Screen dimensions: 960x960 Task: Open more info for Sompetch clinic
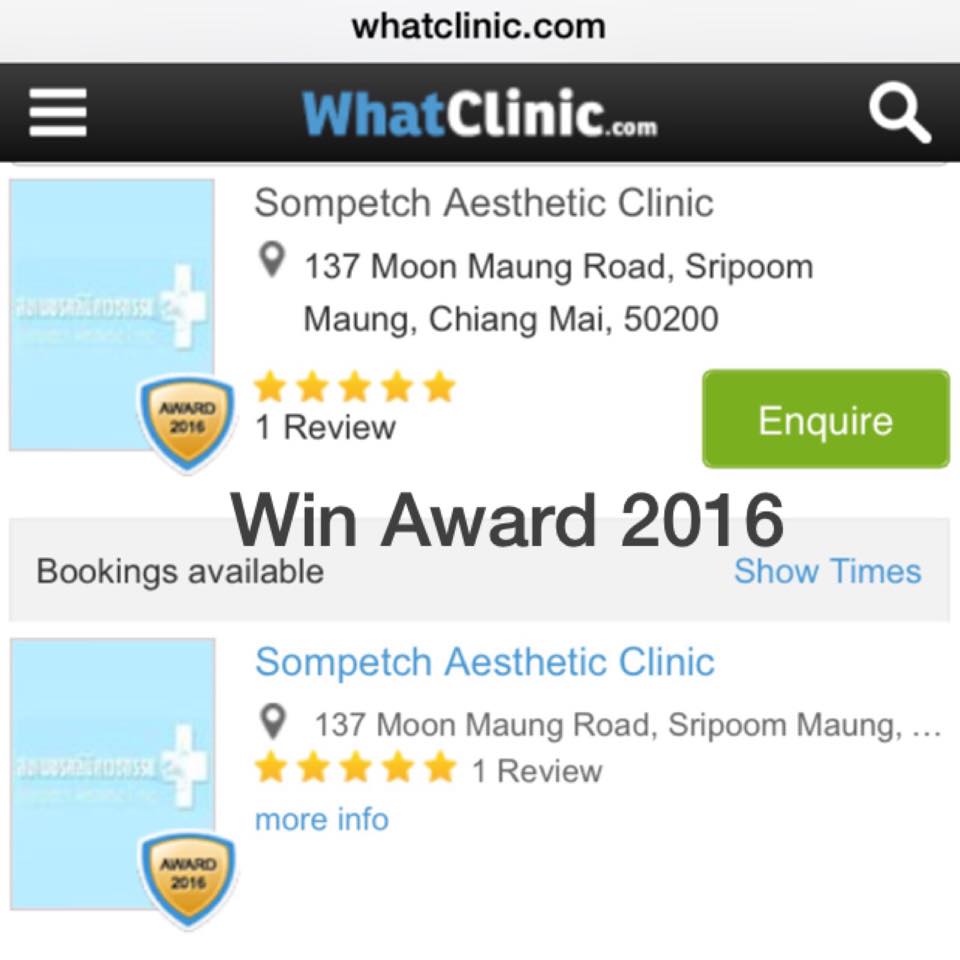pyautogui.click(x=321, y=819)
